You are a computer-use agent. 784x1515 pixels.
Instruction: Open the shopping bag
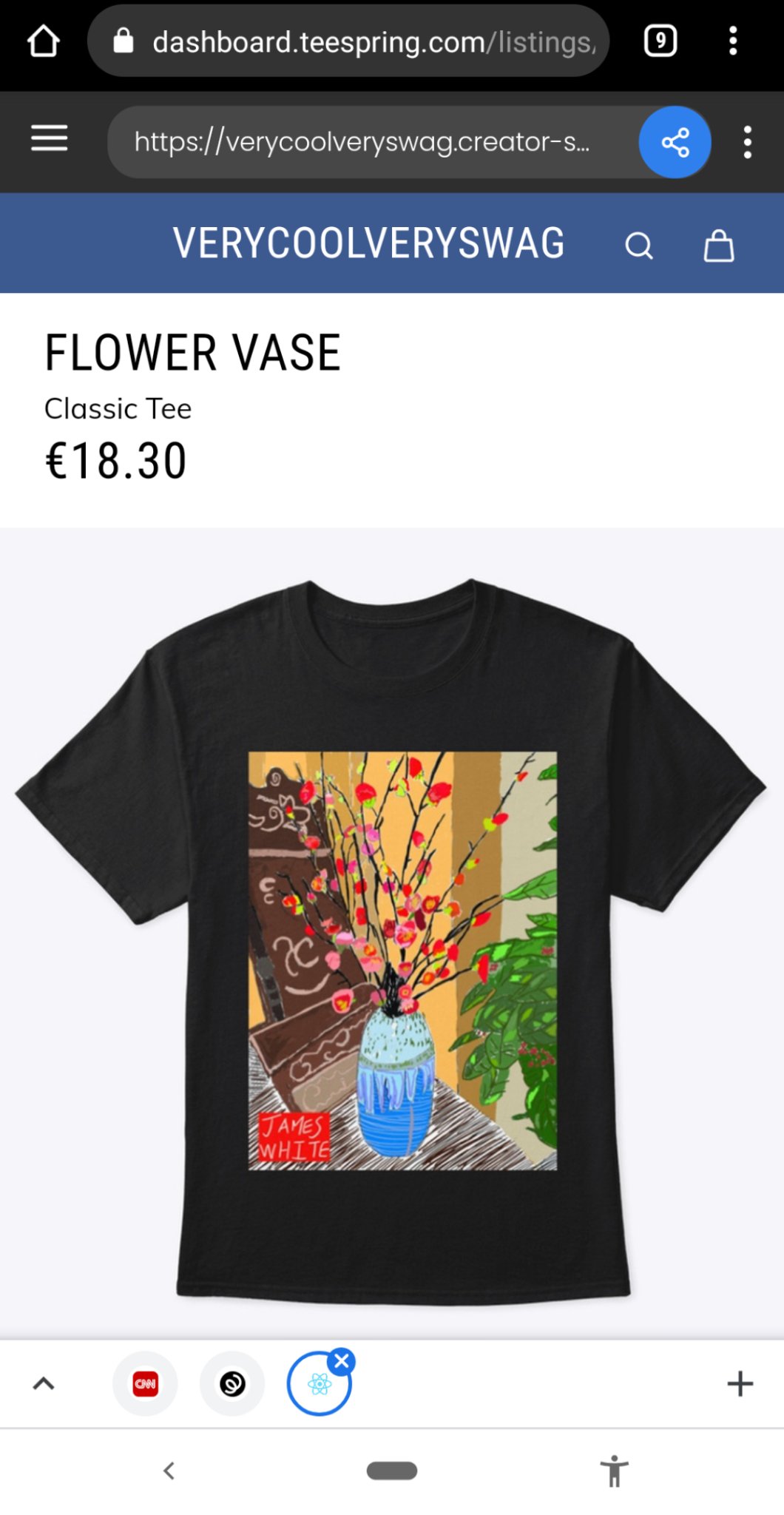718,246
